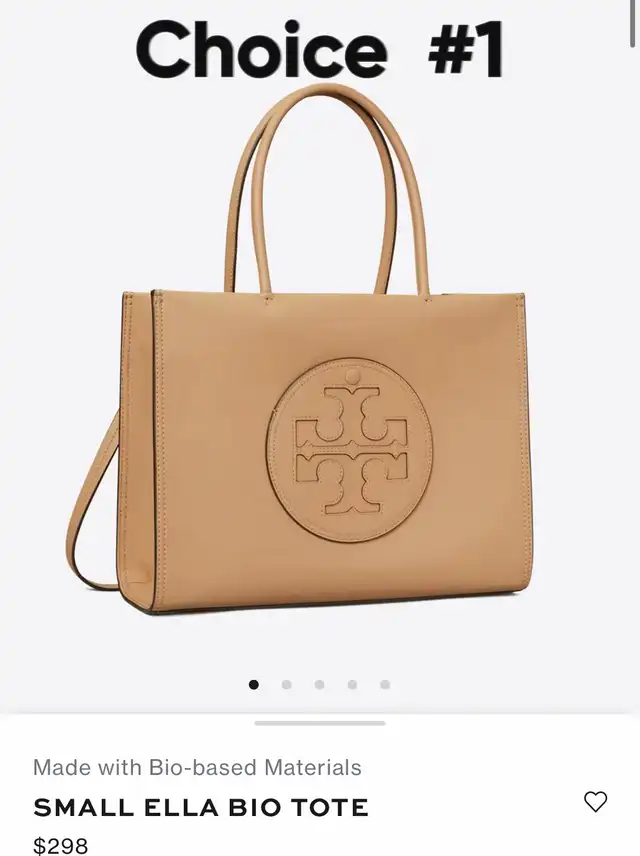640x856 pixels.
Task: Jump to the second product photo dot
Action: point(286,685)
